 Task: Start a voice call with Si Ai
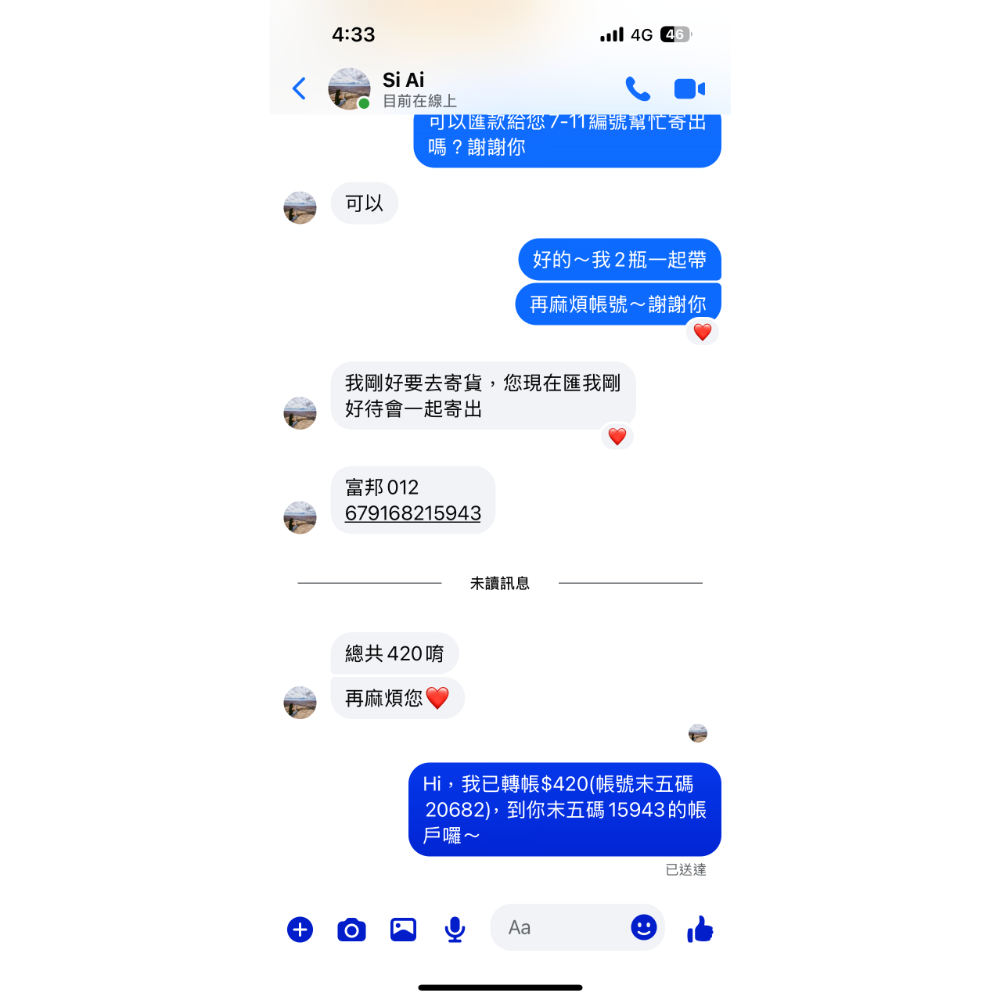[x=637, y=89]
